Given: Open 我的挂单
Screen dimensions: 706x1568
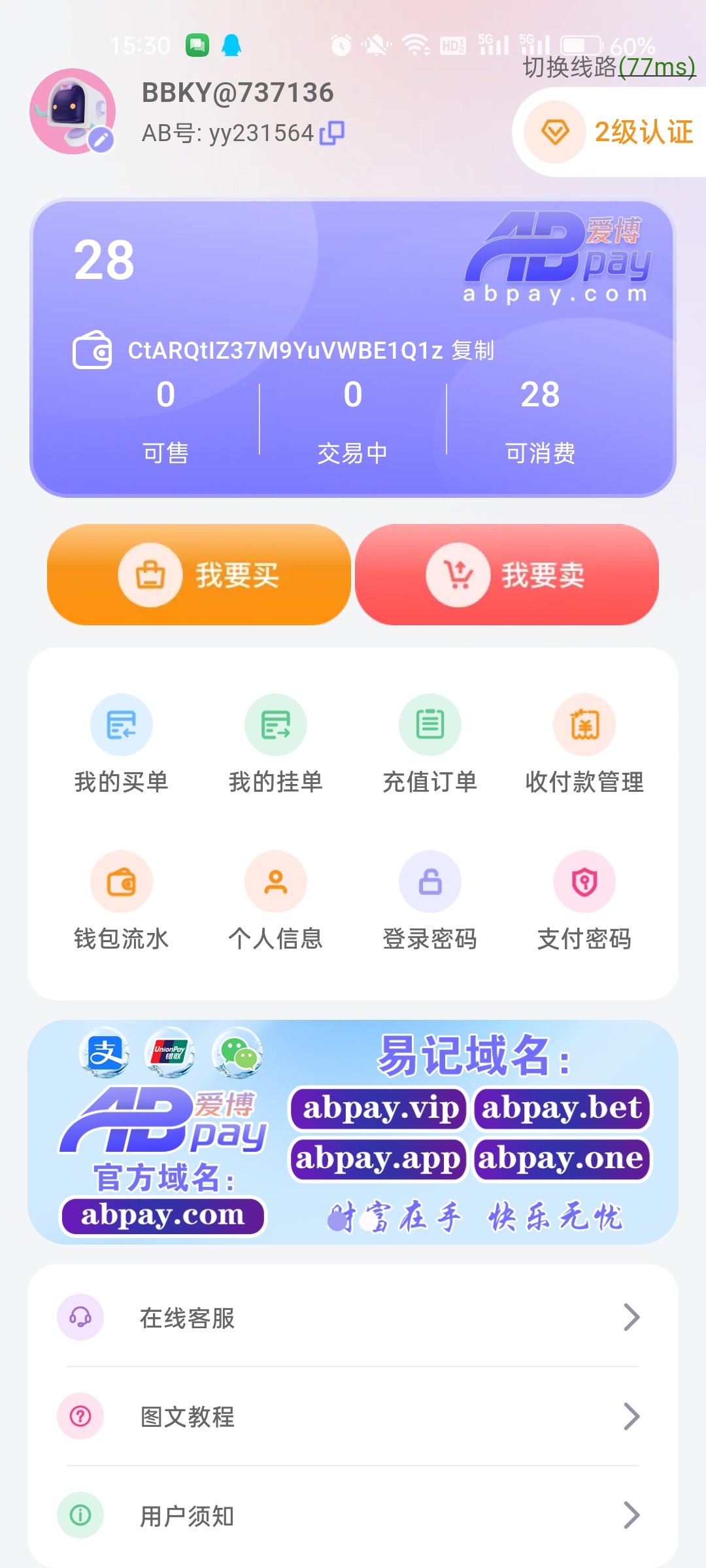Looking at the screenshot, I should click(276, 745).
